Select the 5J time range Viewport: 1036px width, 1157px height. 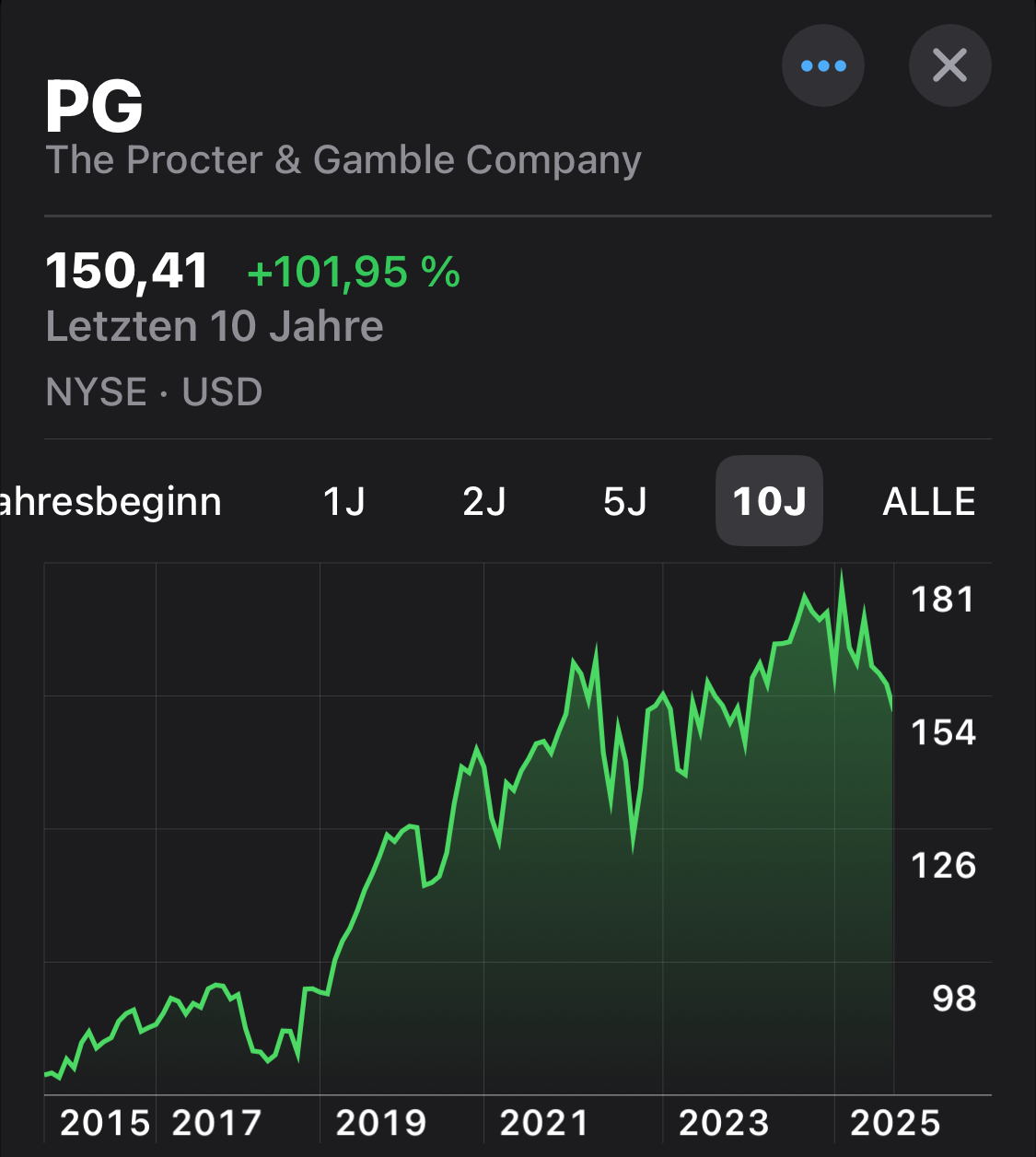pos(625,501)
